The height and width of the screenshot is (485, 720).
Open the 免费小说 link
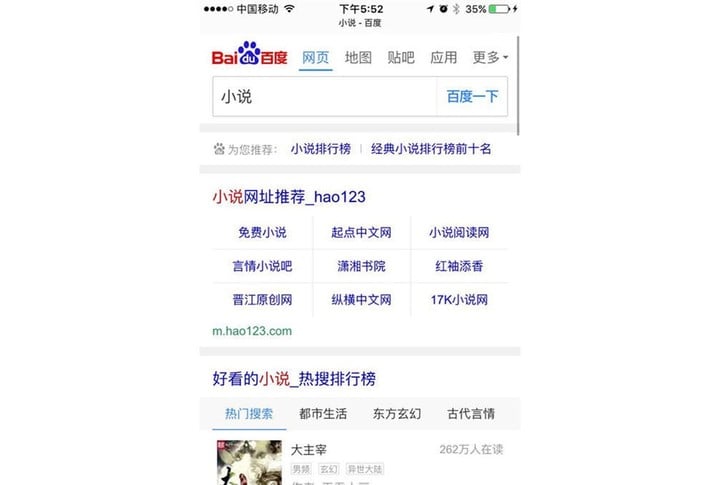(262, 233)
